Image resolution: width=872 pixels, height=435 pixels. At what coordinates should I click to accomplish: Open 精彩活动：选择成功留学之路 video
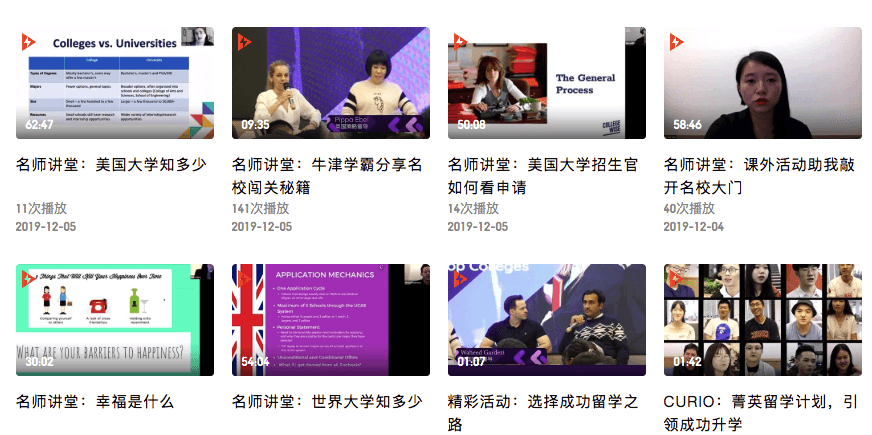(x=547, y=320)
